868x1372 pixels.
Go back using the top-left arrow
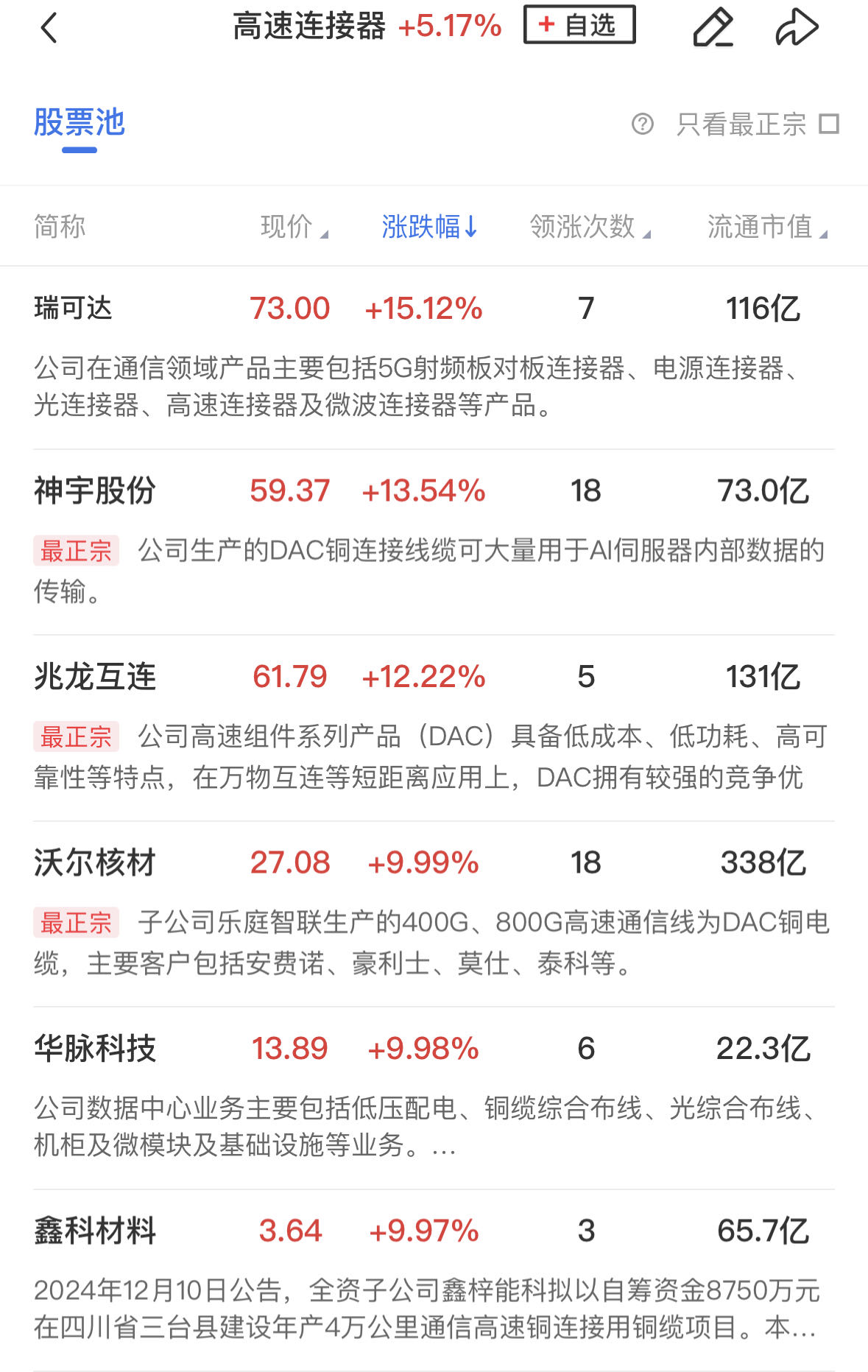tap(49, 29)
